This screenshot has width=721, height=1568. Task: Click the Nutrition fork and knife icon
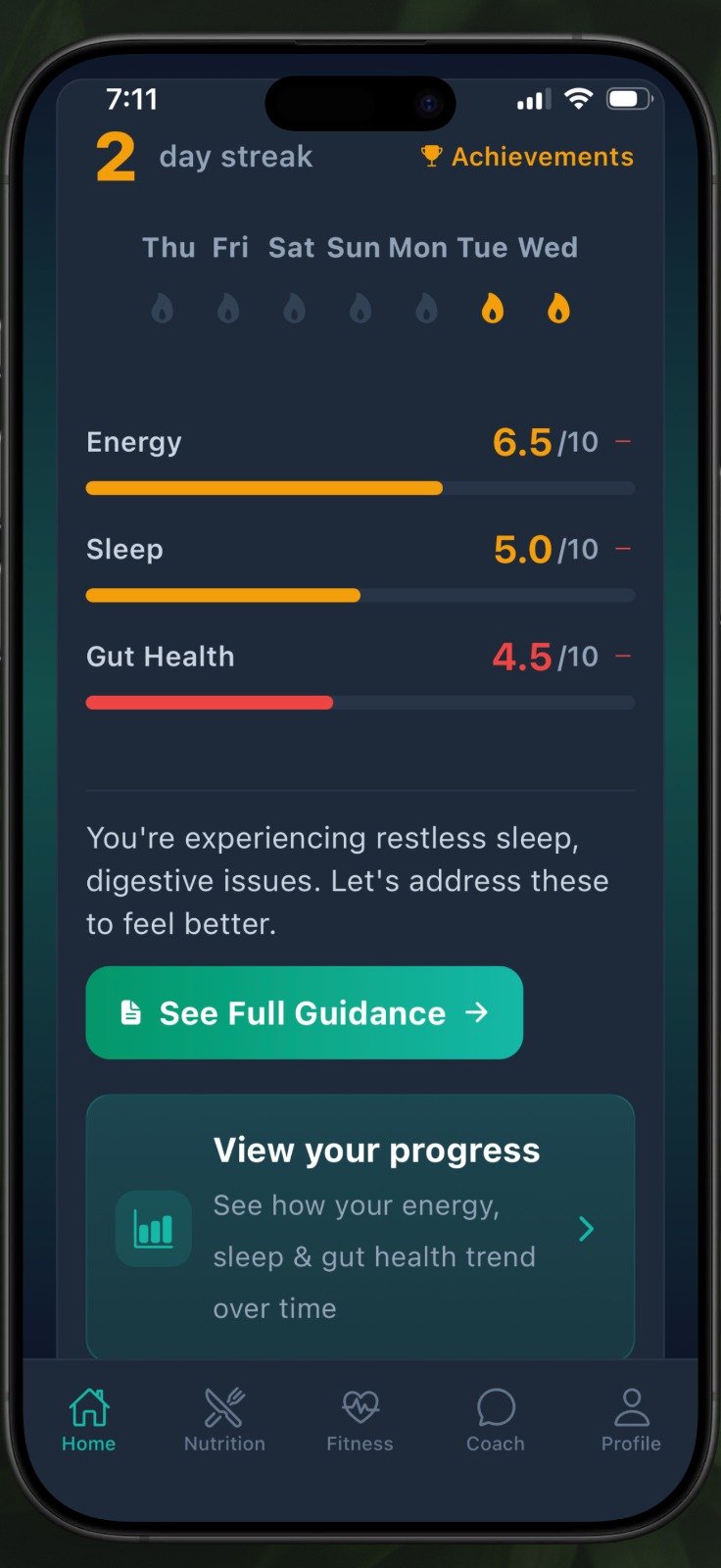(x=223, y=1405)
